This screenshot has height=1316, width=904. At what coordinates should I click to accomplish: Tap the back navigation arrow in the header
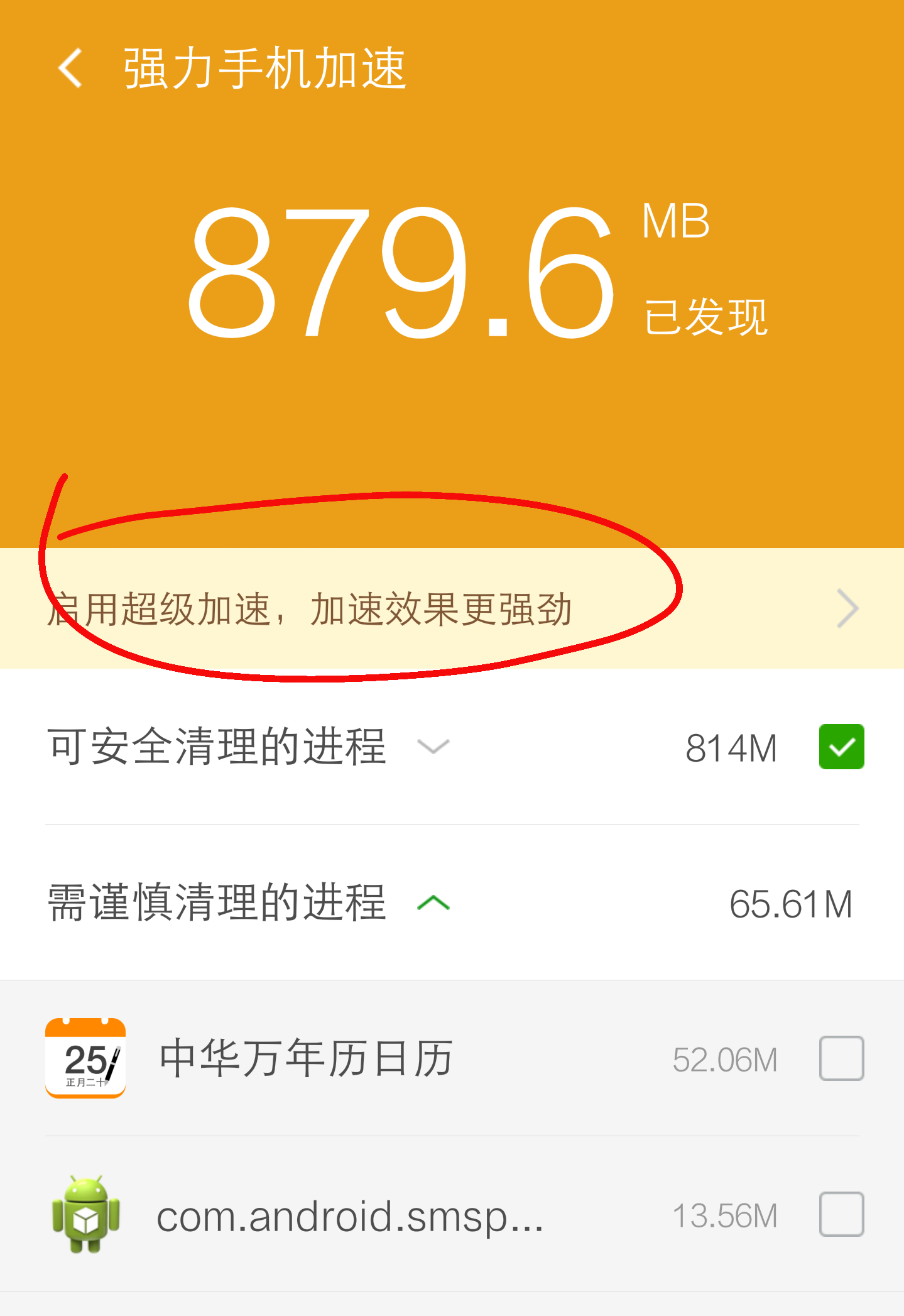[71, 68]
